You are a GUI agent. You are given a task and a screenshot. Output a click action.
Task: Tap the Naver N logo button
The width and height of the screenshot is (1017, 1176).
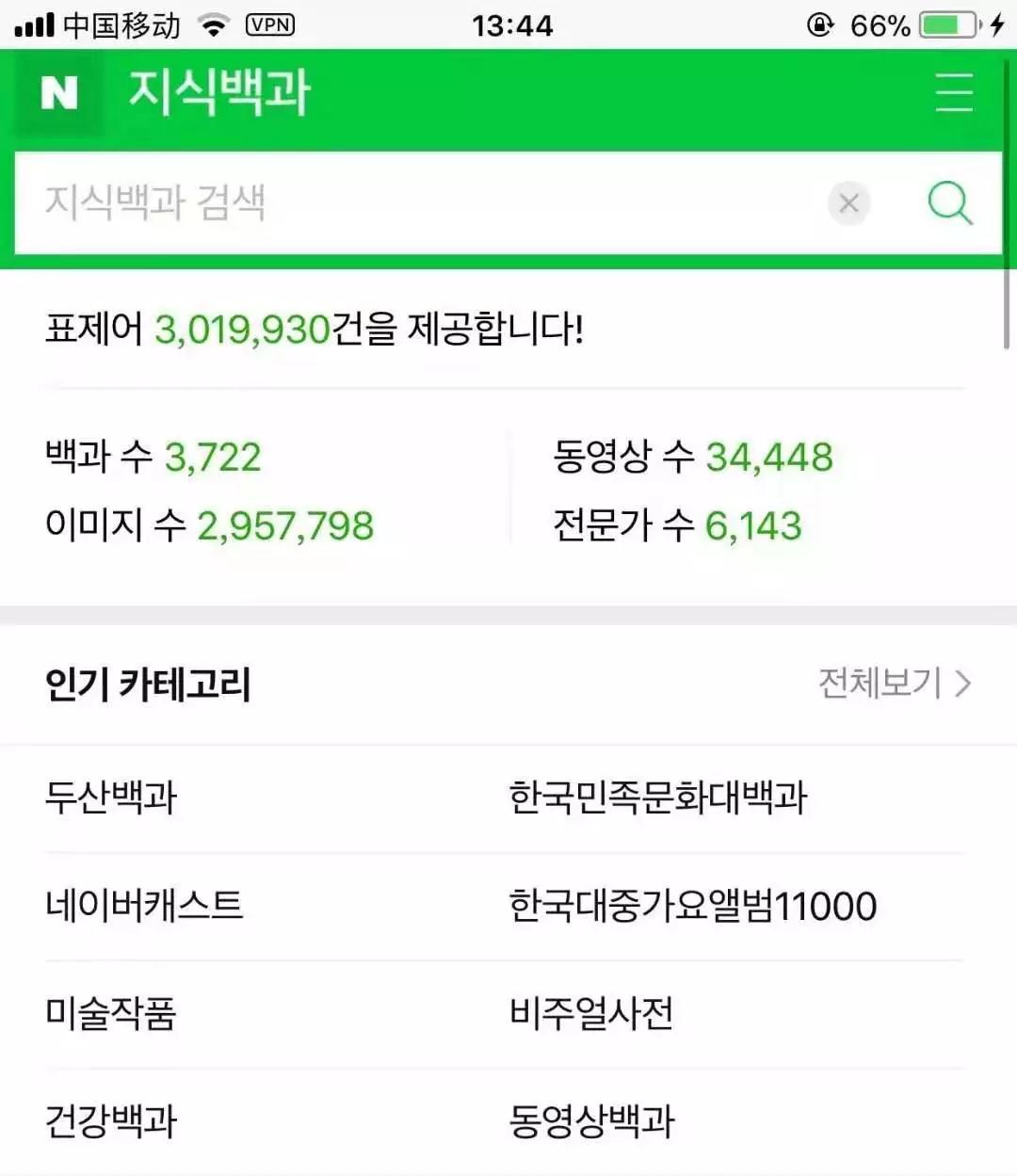(58, 92)
